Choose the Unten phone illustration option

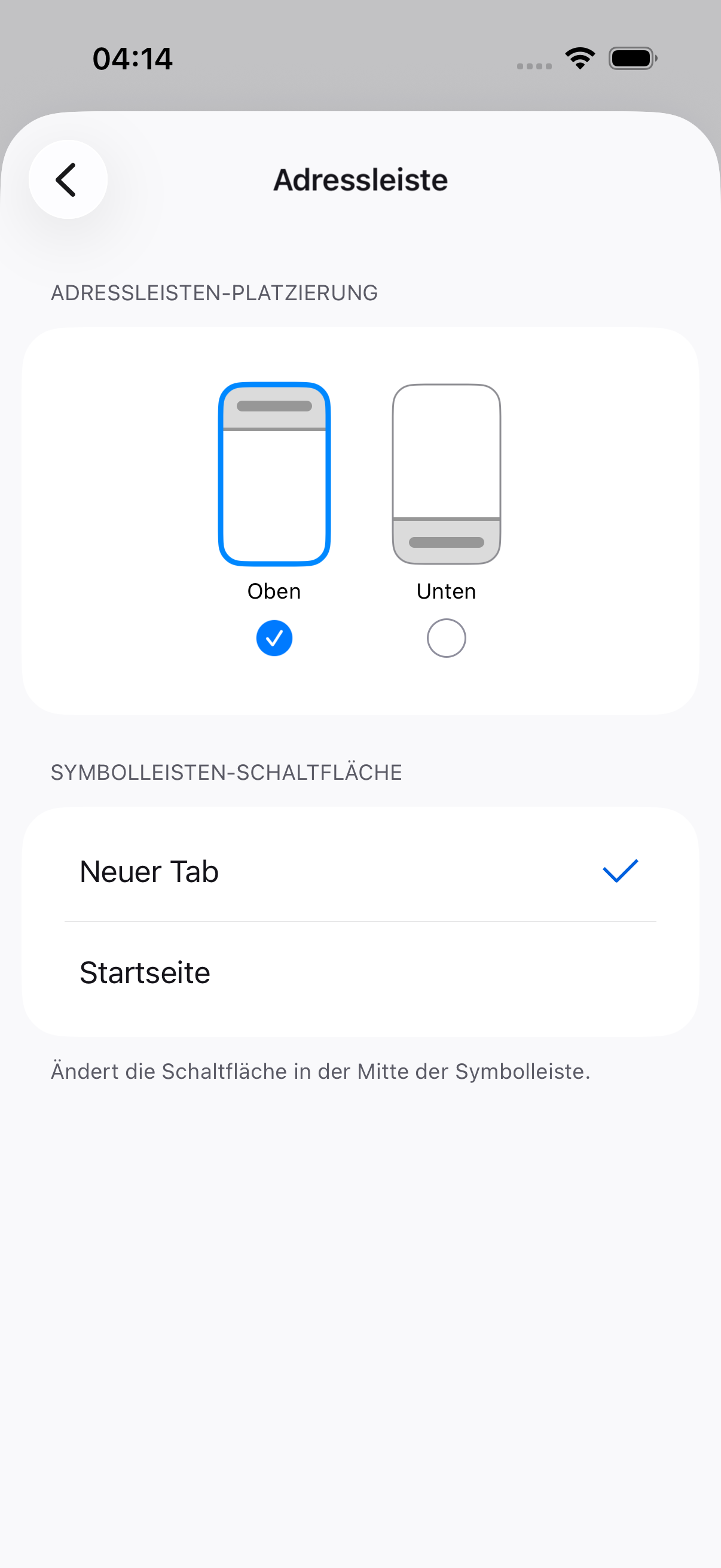pyautogui.click(x=446, y=474)
